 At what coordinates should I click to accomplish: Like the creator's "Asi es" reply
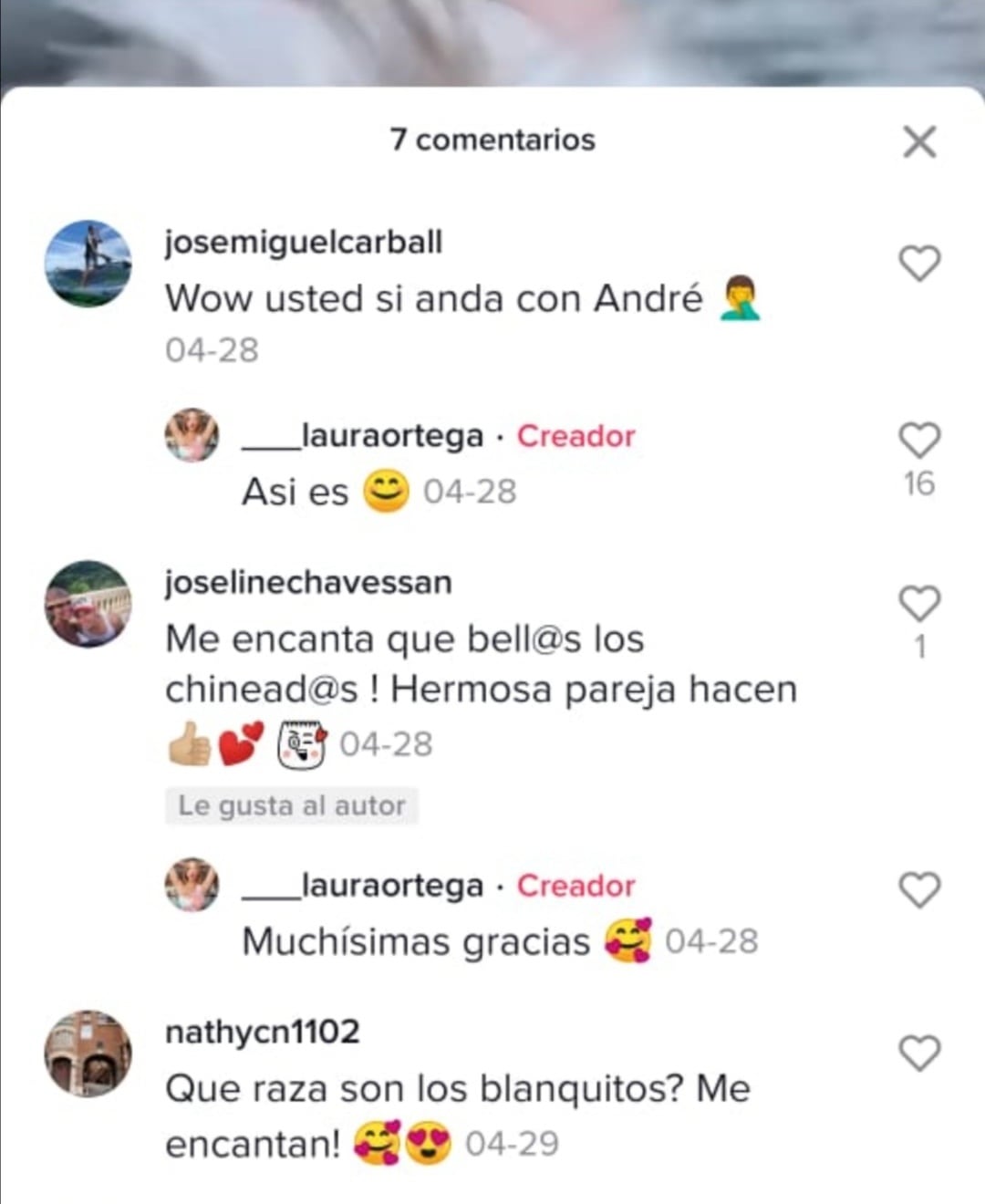pos(919,441)
